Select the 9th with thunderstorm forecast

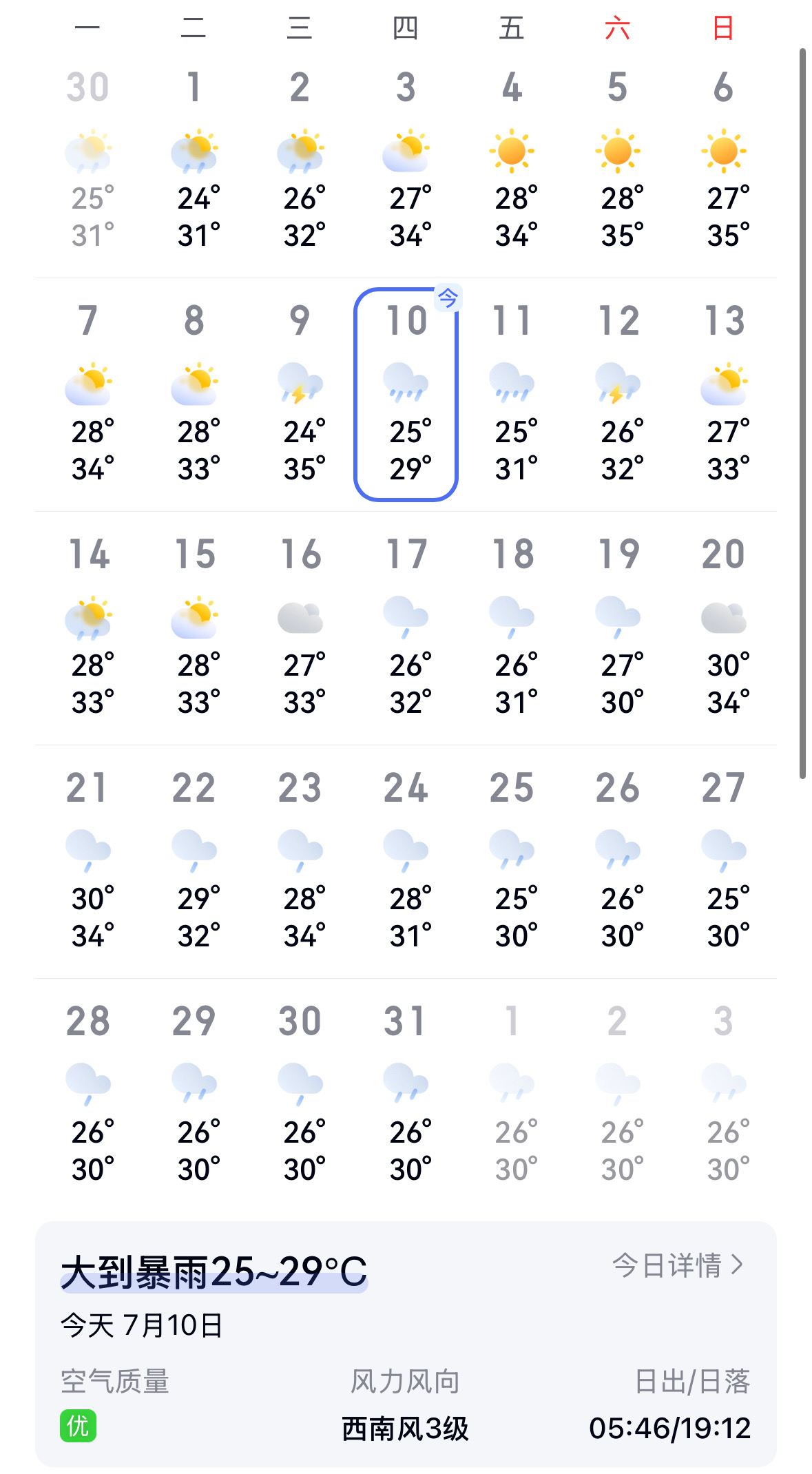coord(300,395)
